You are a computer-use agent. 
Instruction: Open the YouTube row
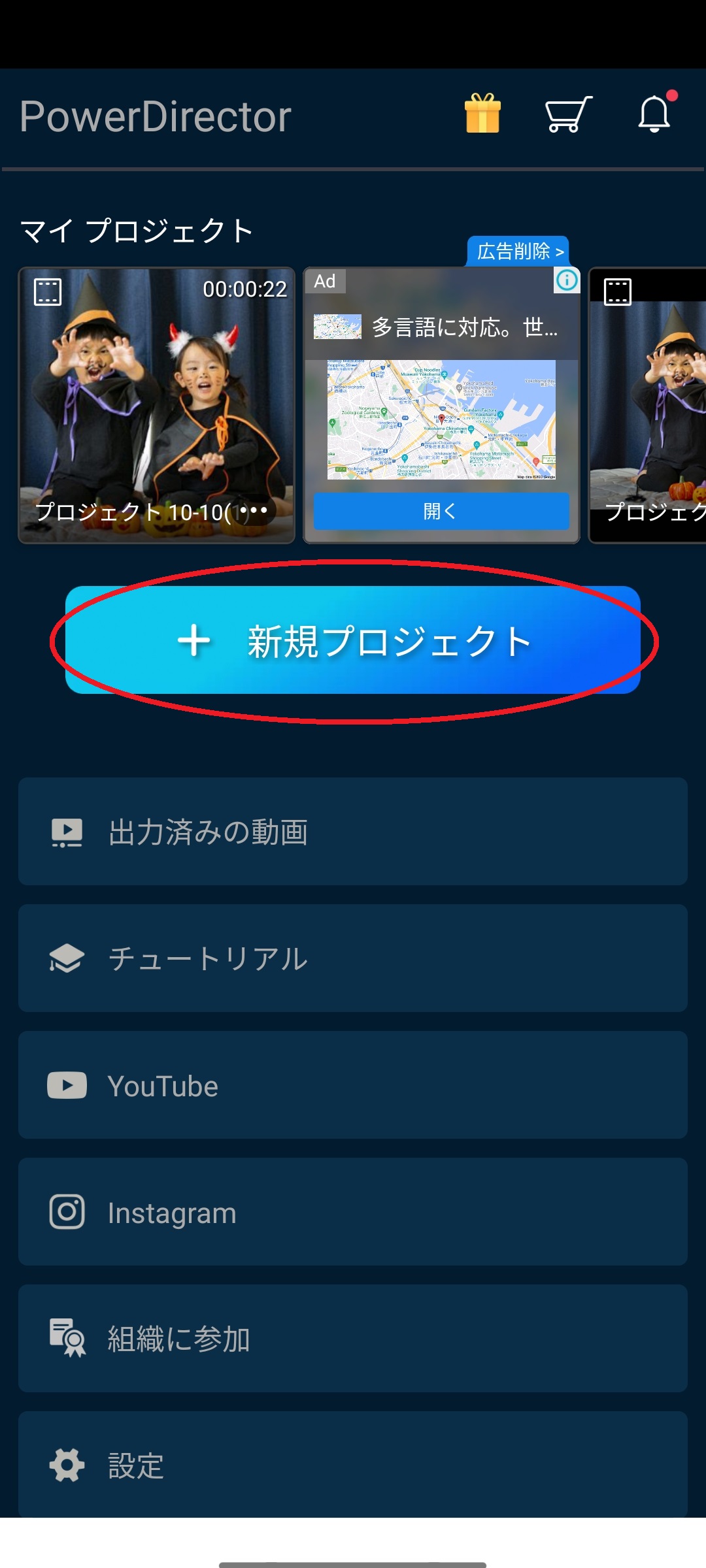click(x=353, y=1085)
